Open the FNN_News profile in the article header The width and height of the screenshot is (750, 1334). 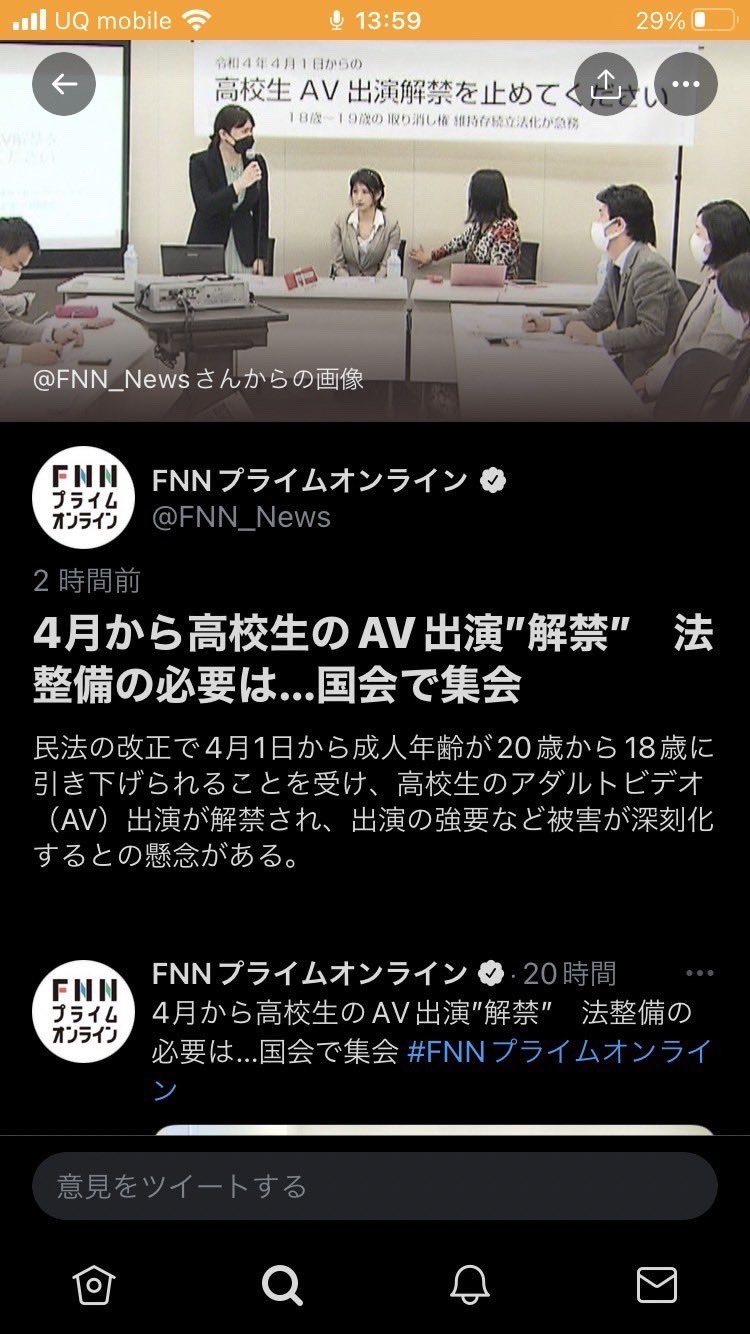[84, 497]
